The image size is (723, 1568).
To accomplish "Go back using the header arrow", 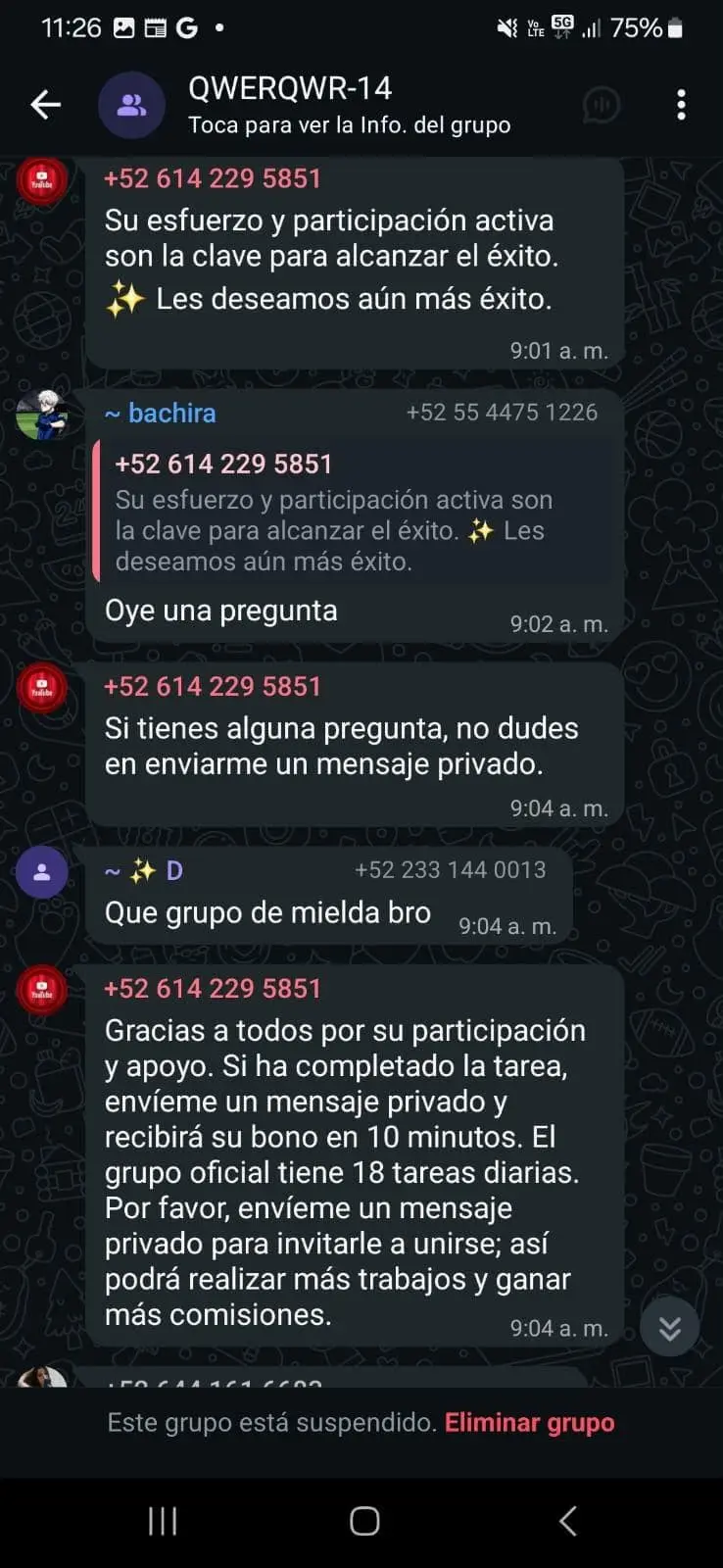I will pos(46,104).
